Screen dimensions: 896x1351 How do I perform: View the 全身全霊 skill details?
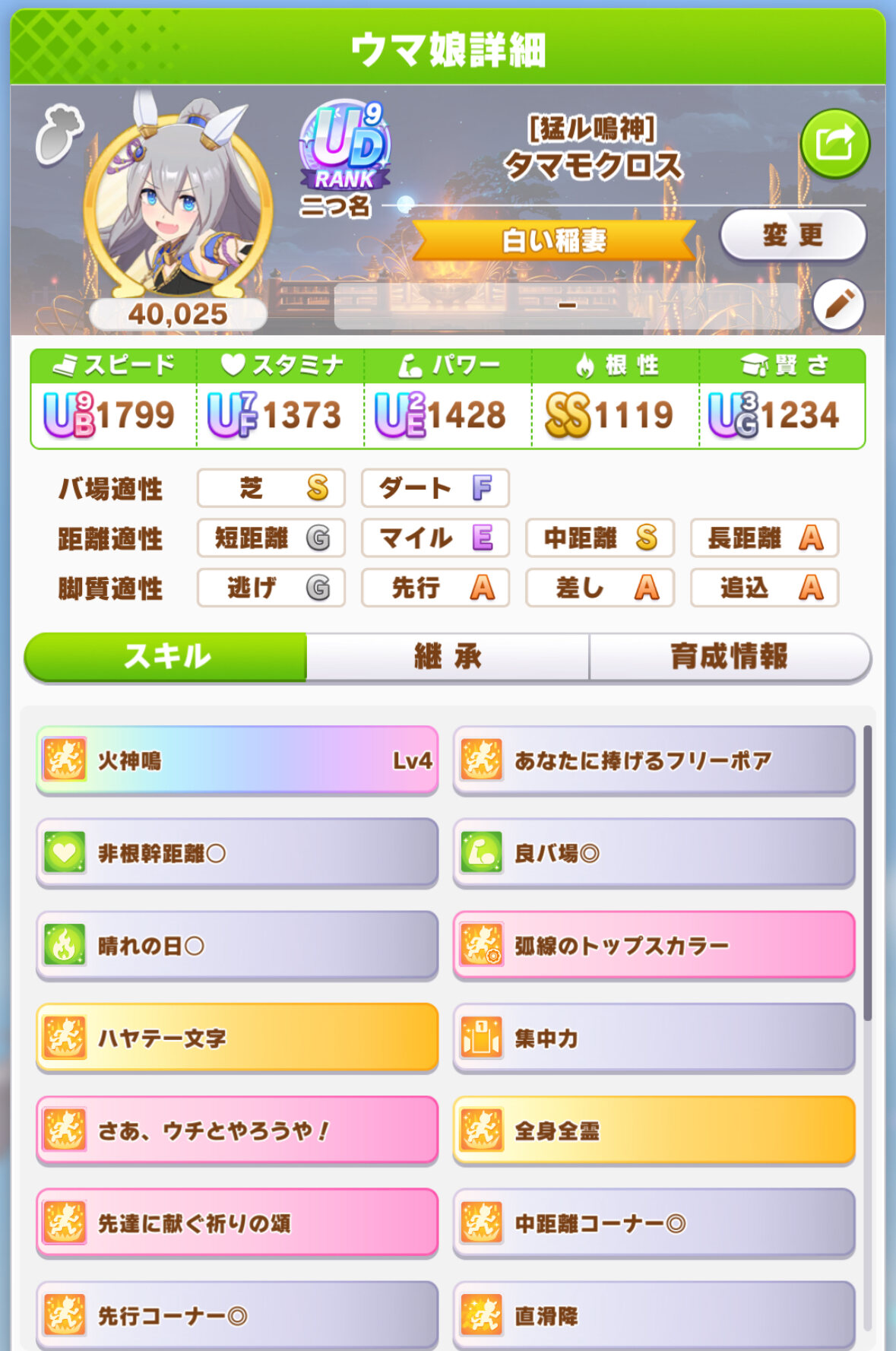(x=654, y=1131)
